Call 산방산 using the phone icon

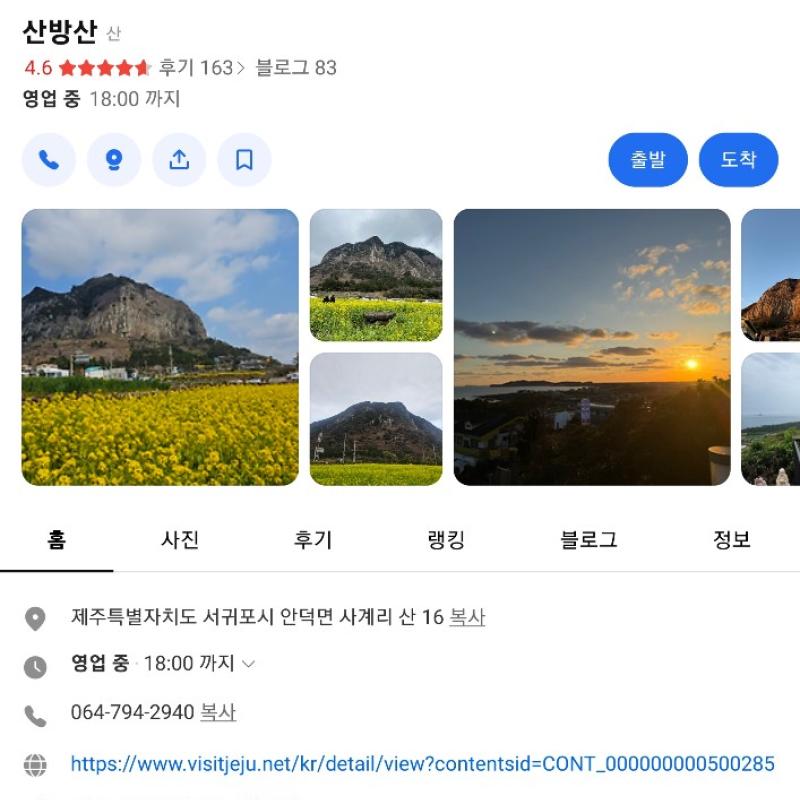(49, 160)
